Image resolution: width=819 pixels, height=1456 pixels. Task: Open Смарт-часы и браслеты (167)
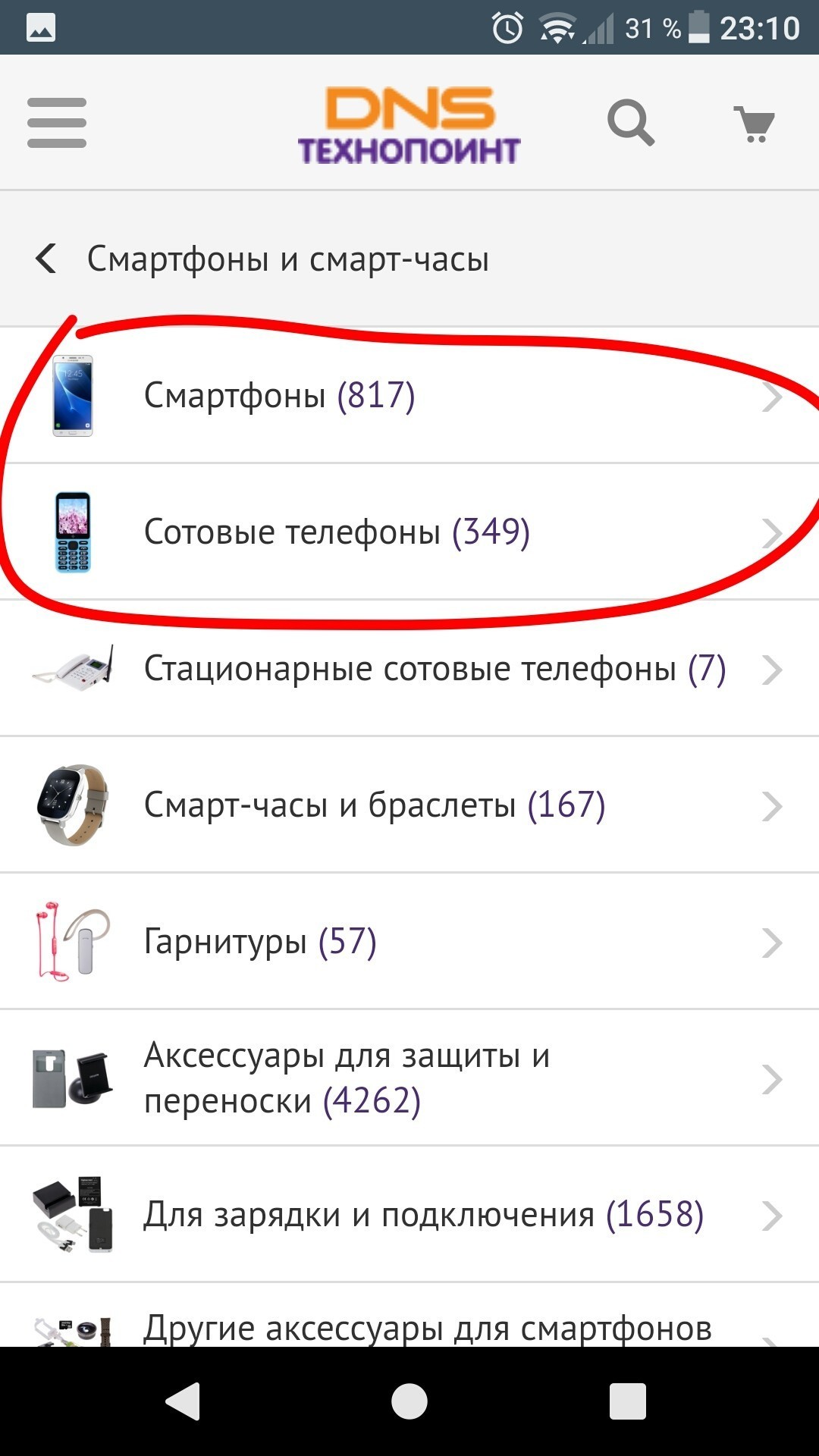pos(409,805)
